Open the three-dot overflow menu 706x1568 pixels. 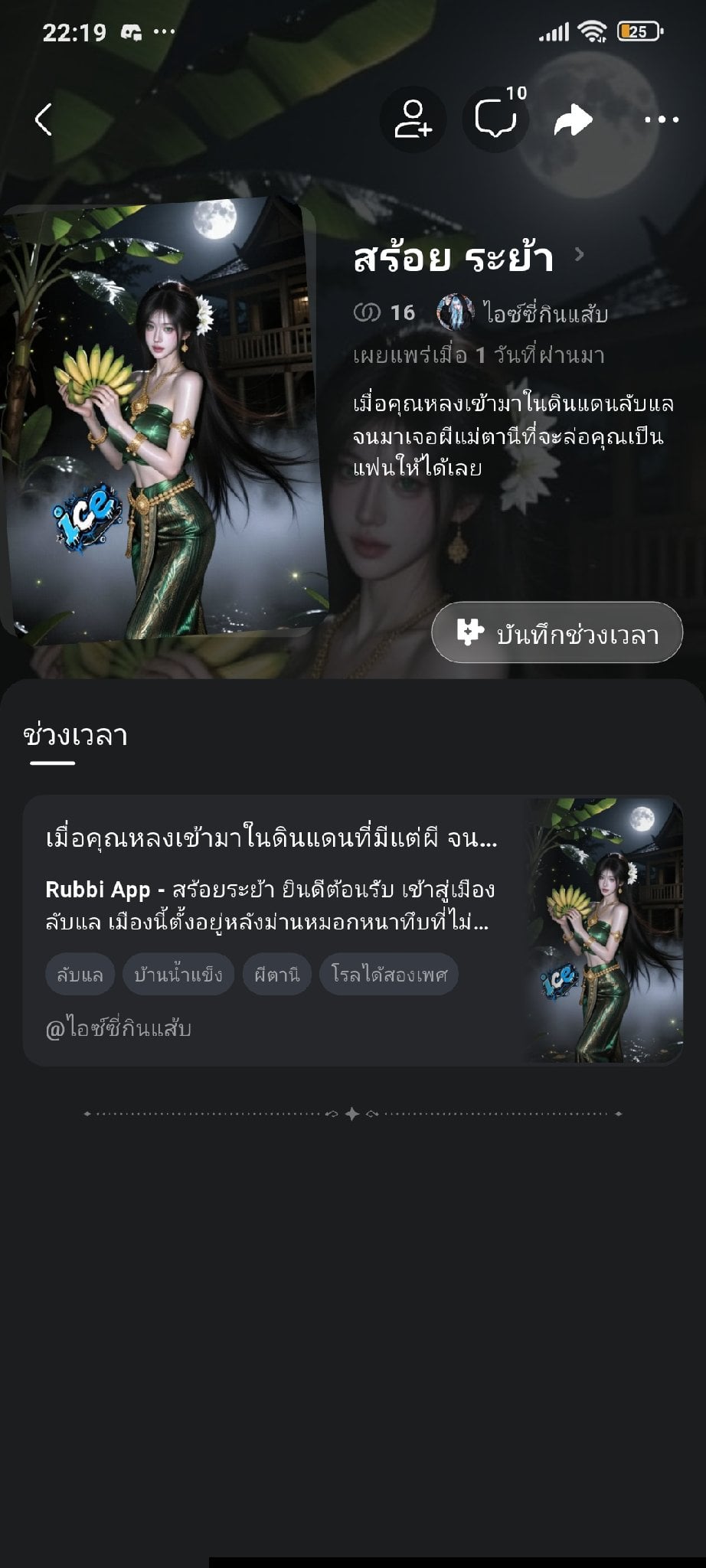[x=662, y=119]
